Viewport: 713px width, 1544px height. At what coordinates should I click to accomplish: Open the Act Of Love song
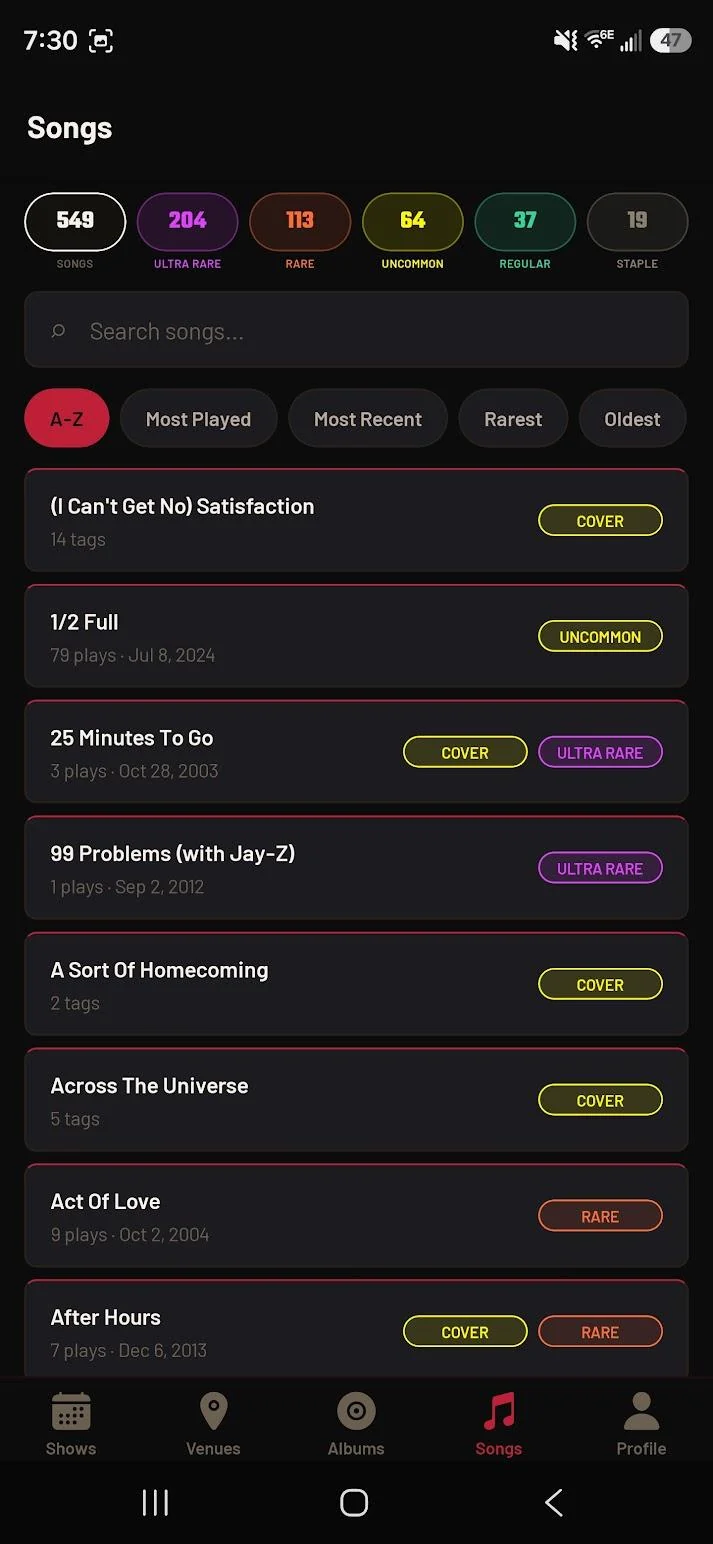point(280,1217)
